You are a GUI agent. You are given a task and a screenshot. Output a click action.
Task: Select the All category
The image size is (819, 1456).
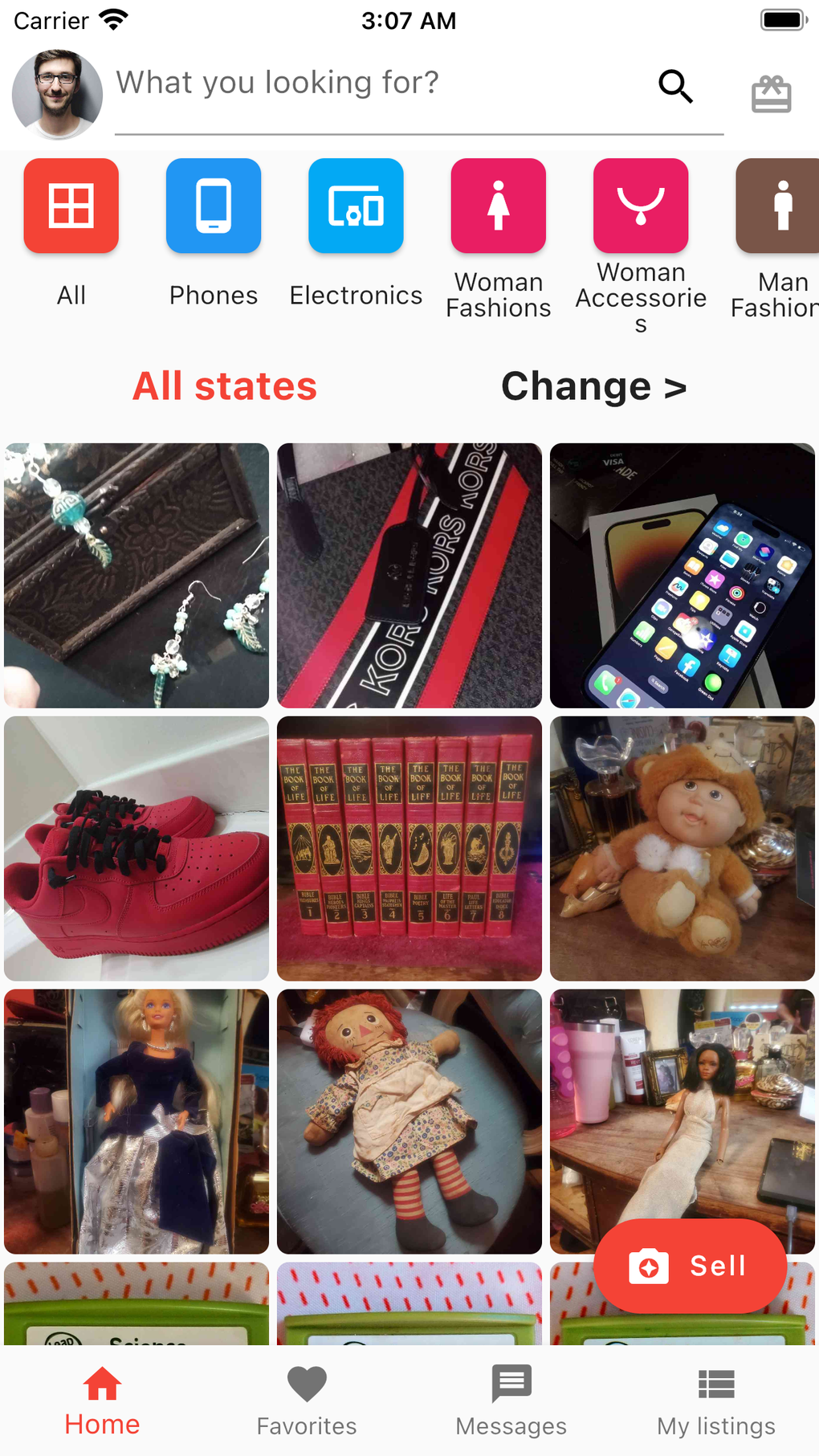tap(71, 206)
